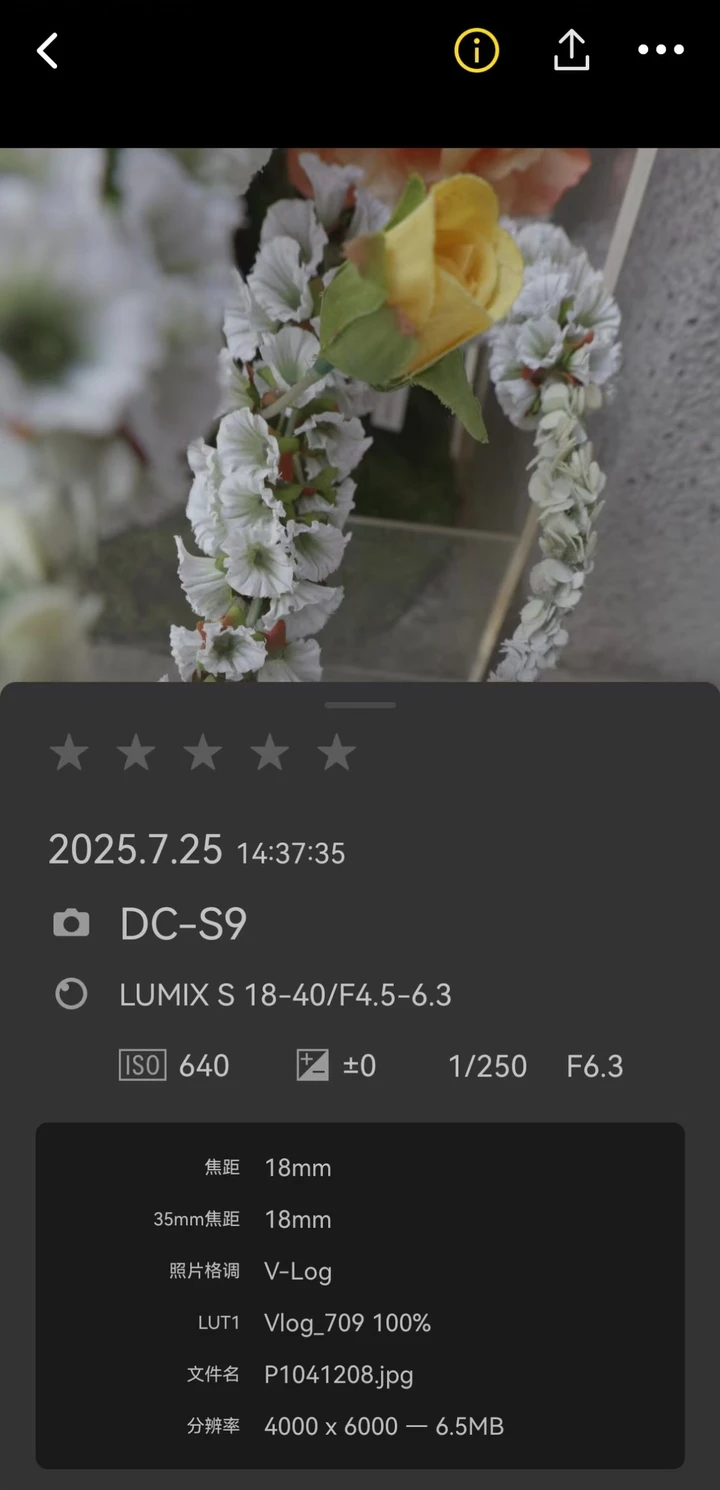
Task: Toggle the photo info panel icon
Action: pos(476,50)
